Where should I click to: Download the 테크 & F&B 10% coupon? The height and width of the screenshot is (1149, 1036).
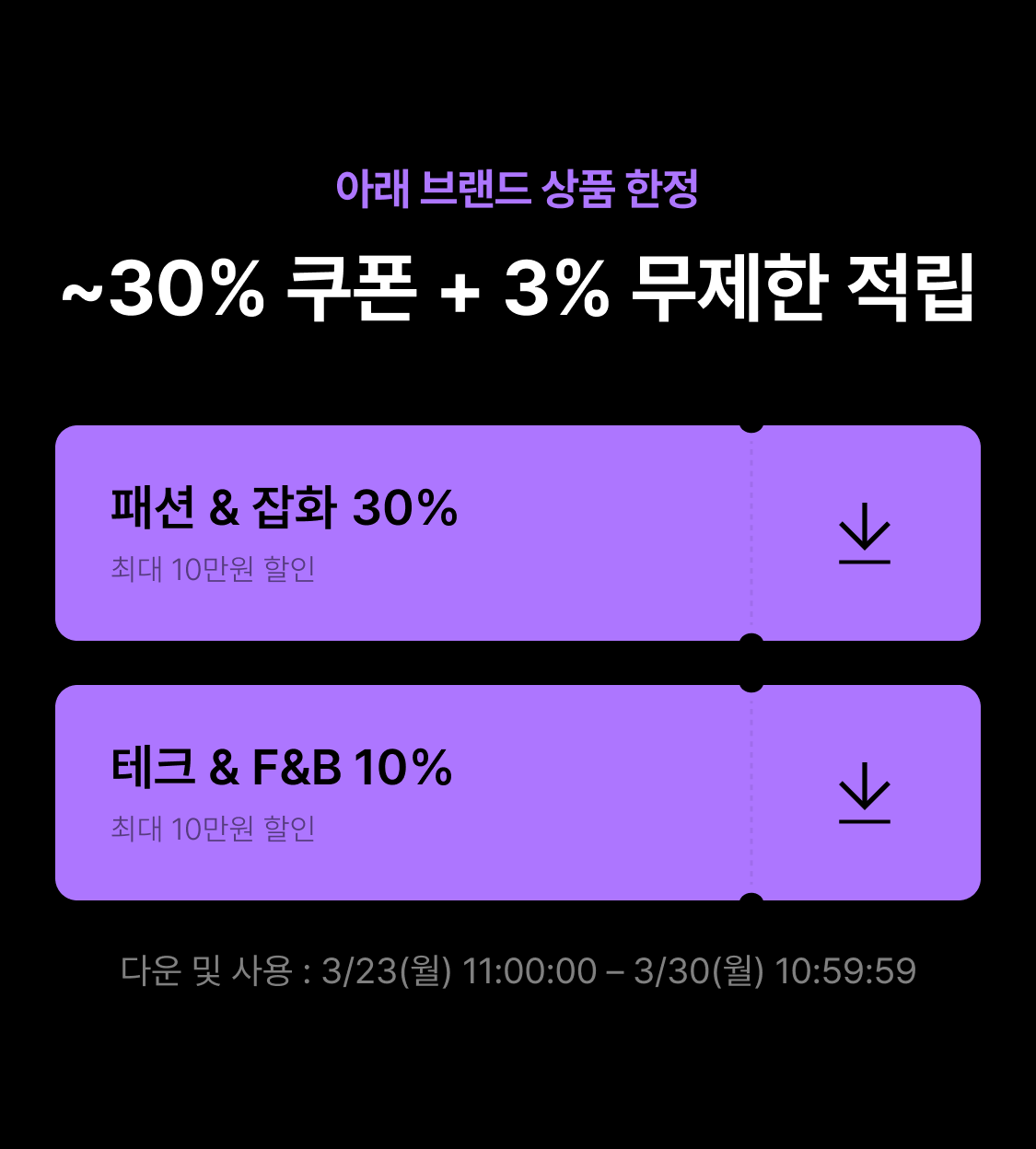pyautogui.click(x=865, y=793)
